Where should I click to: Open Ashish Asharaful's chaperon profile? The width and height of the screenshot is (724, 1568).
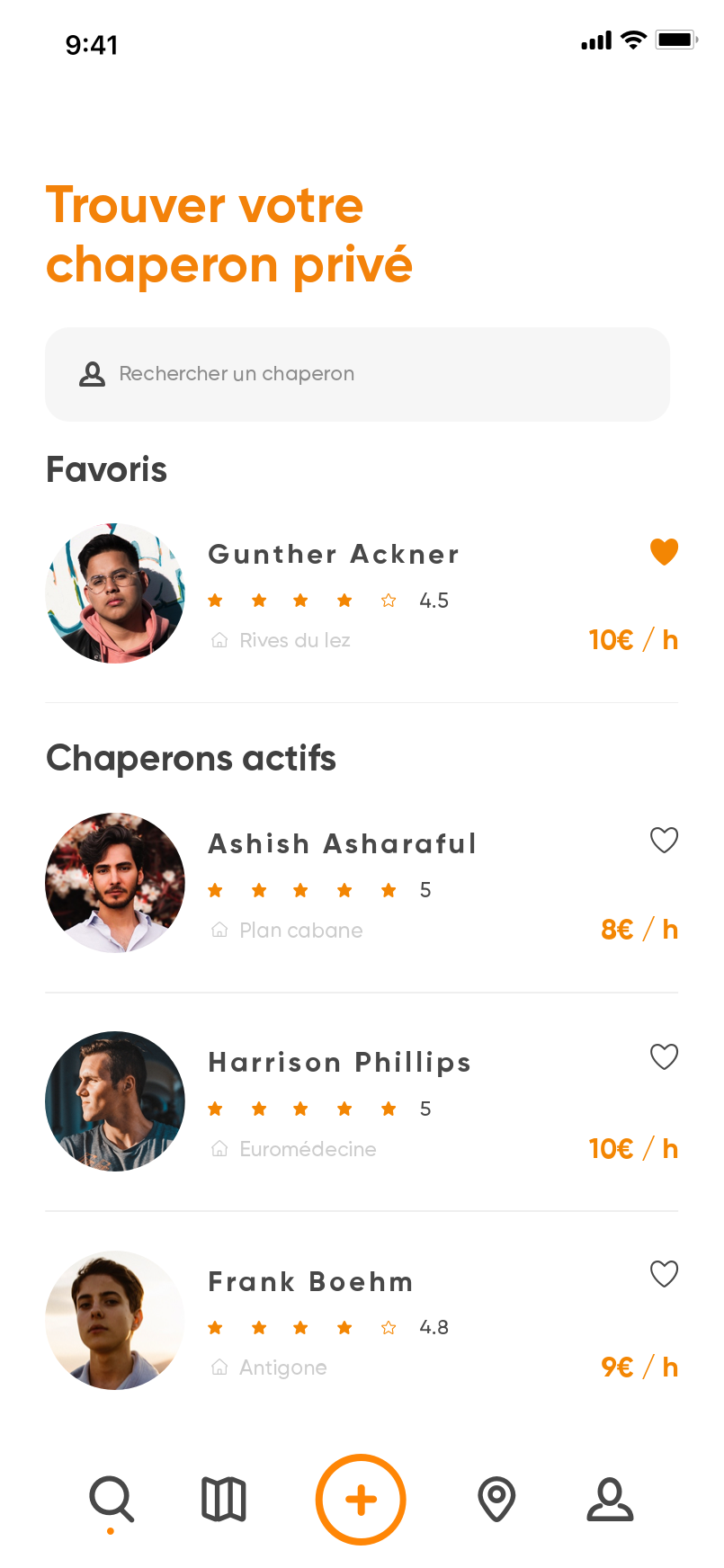tap(342, 844)
